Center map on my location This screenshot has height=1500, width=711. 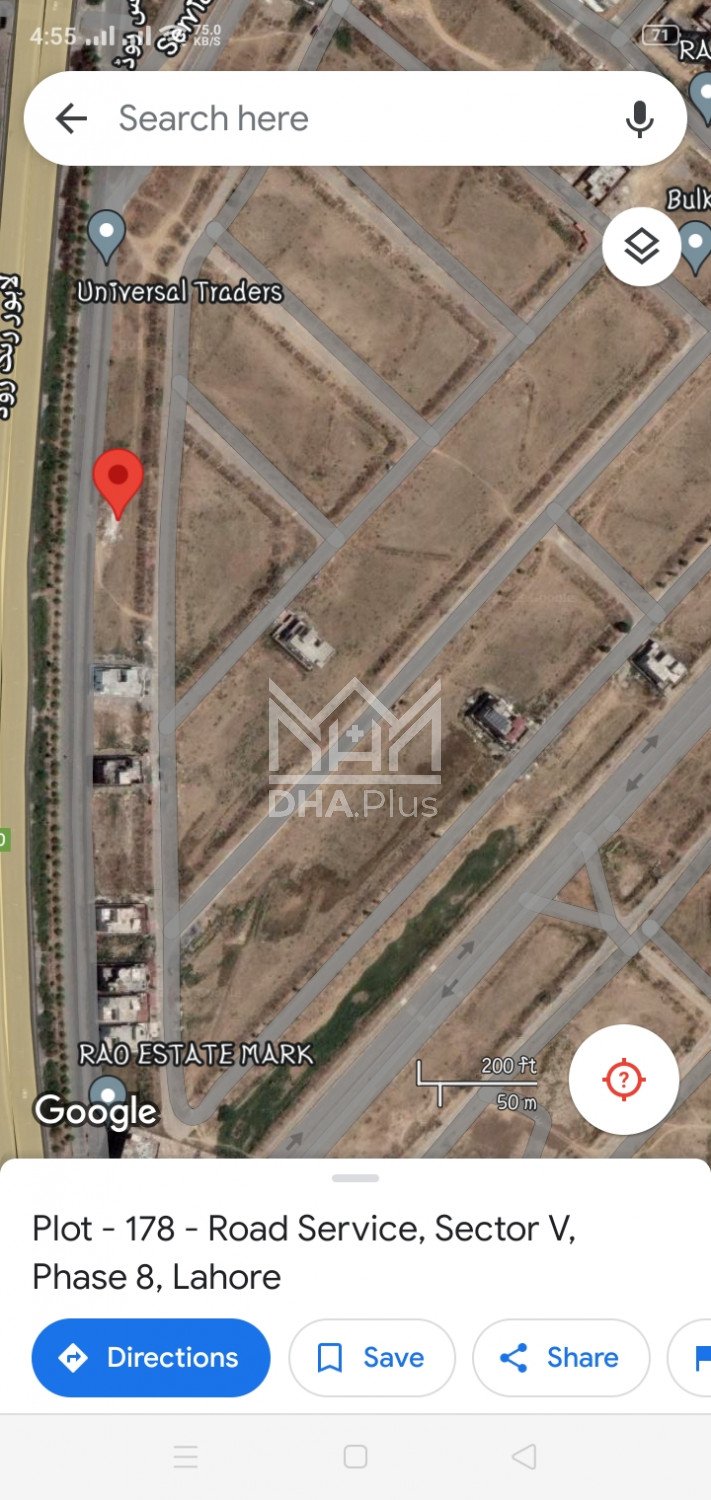(624, 1079)
